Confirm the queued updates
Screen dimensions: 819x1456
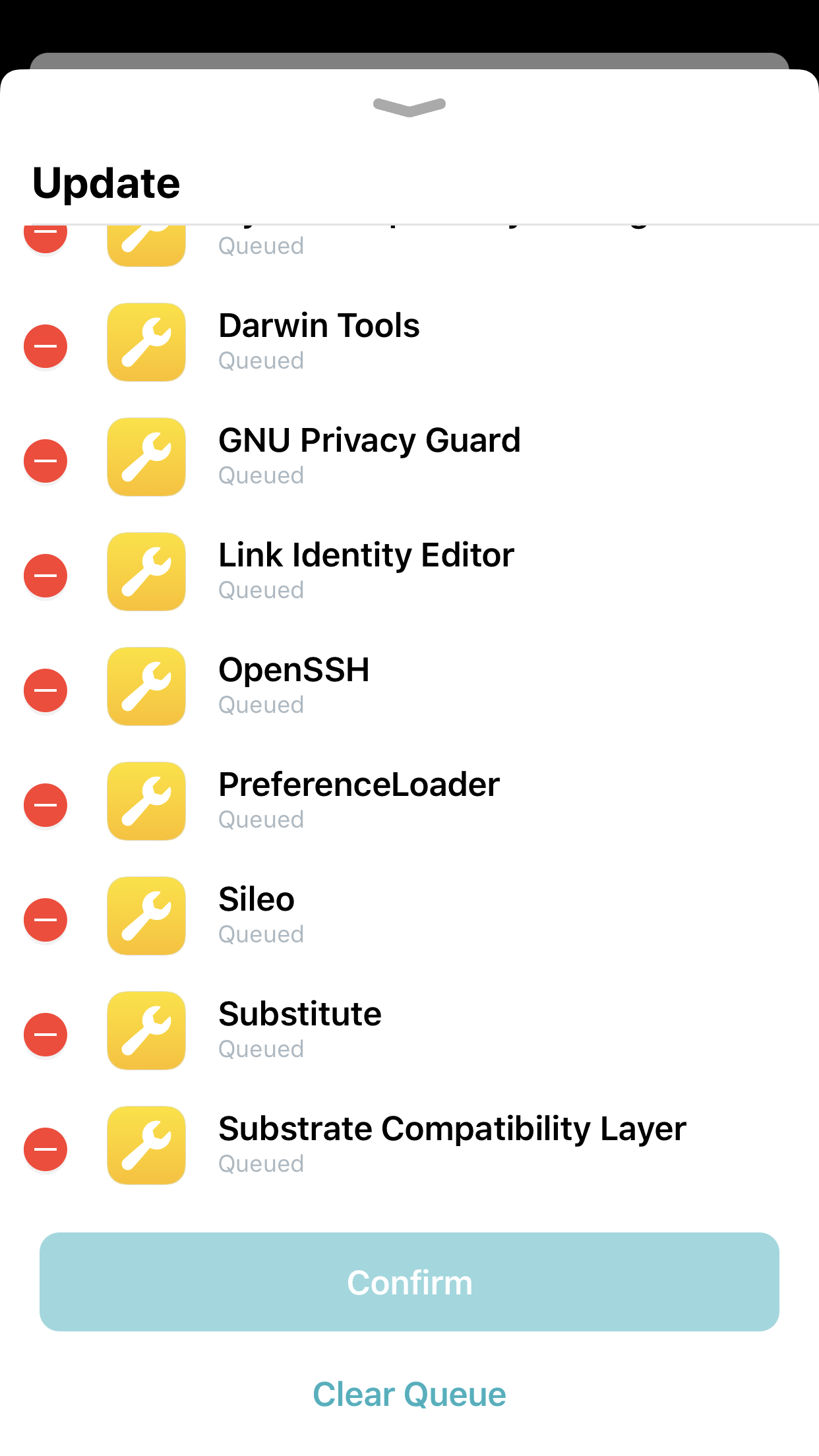pos(409,1282)
